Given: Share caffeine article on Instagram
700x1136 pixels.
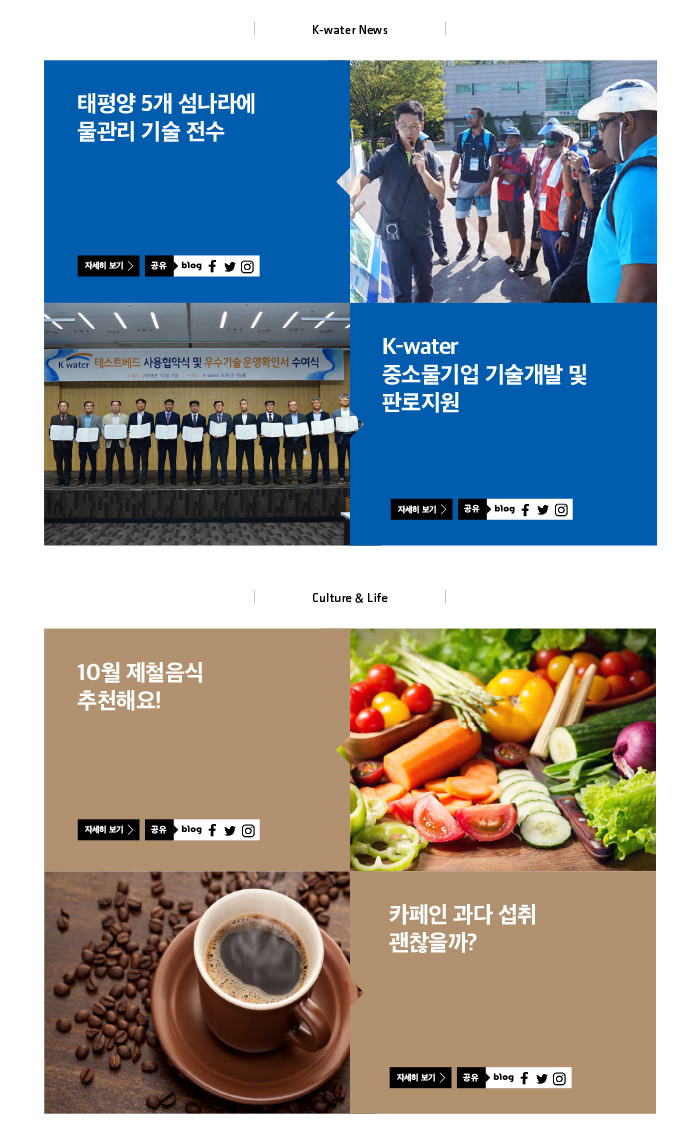Looking at the screenshot, I should [x=559, y=1078].
